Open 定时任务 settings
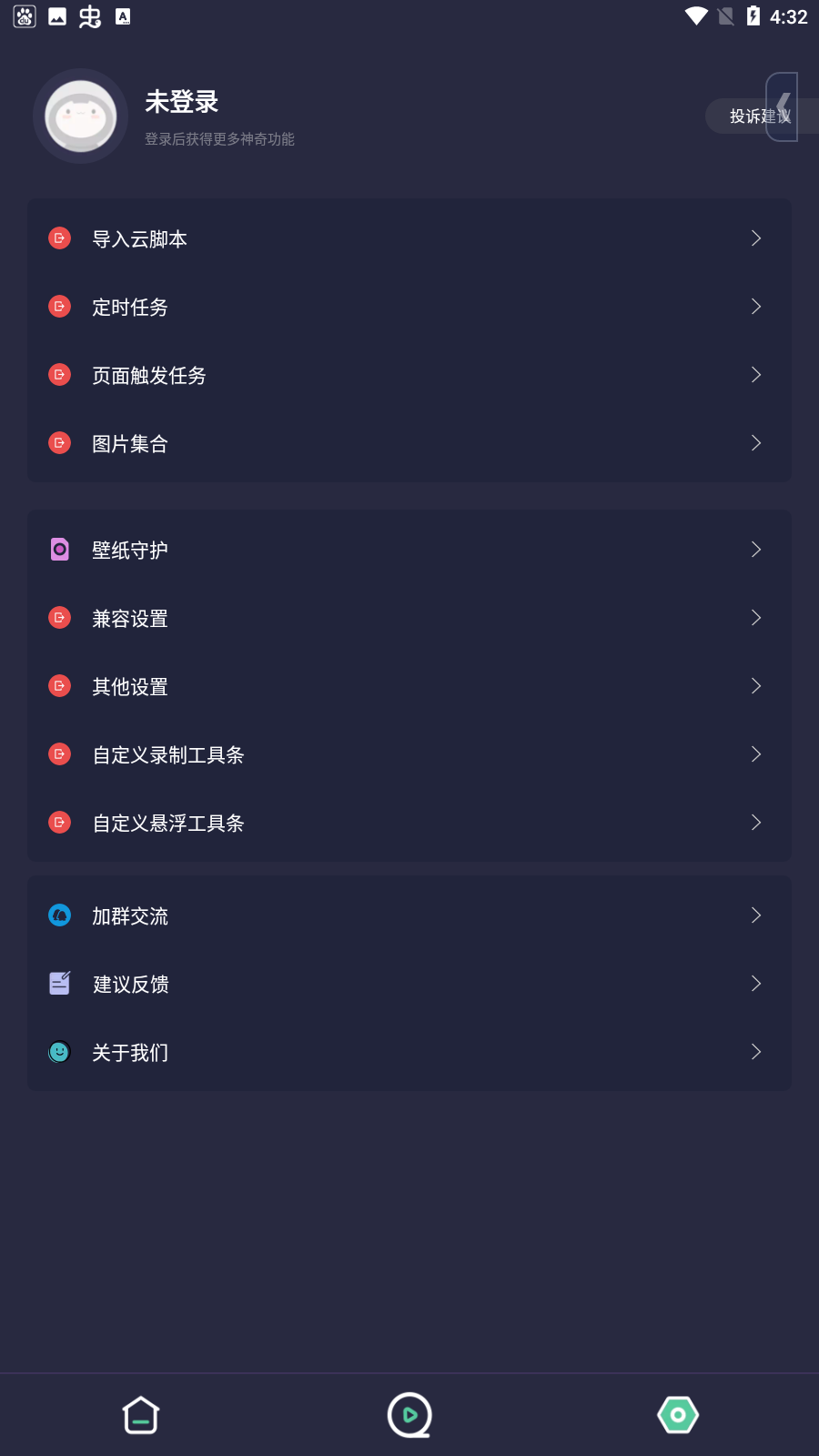Image resolution: width=819 pixels, height=1456 pixels. 409,307
